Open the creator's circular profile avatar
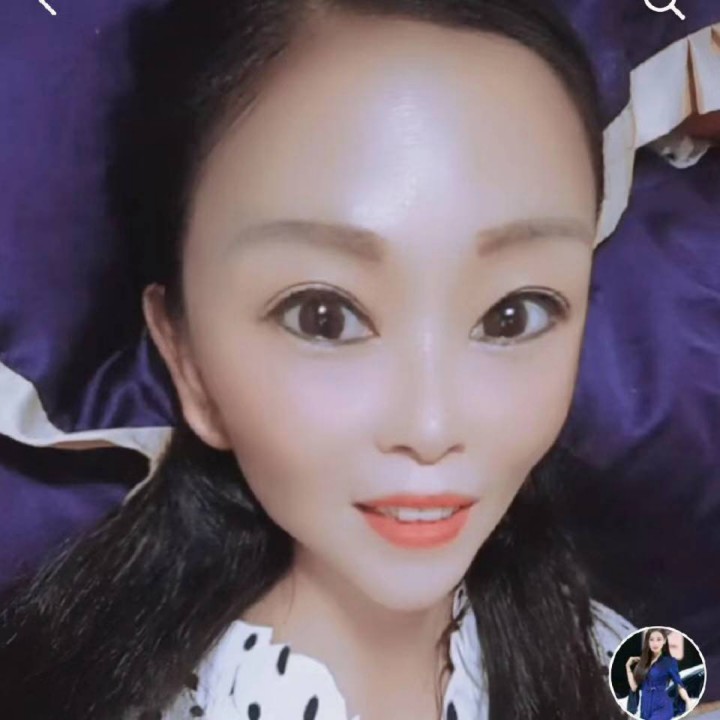720x720 pixels. tap(657, 672)
